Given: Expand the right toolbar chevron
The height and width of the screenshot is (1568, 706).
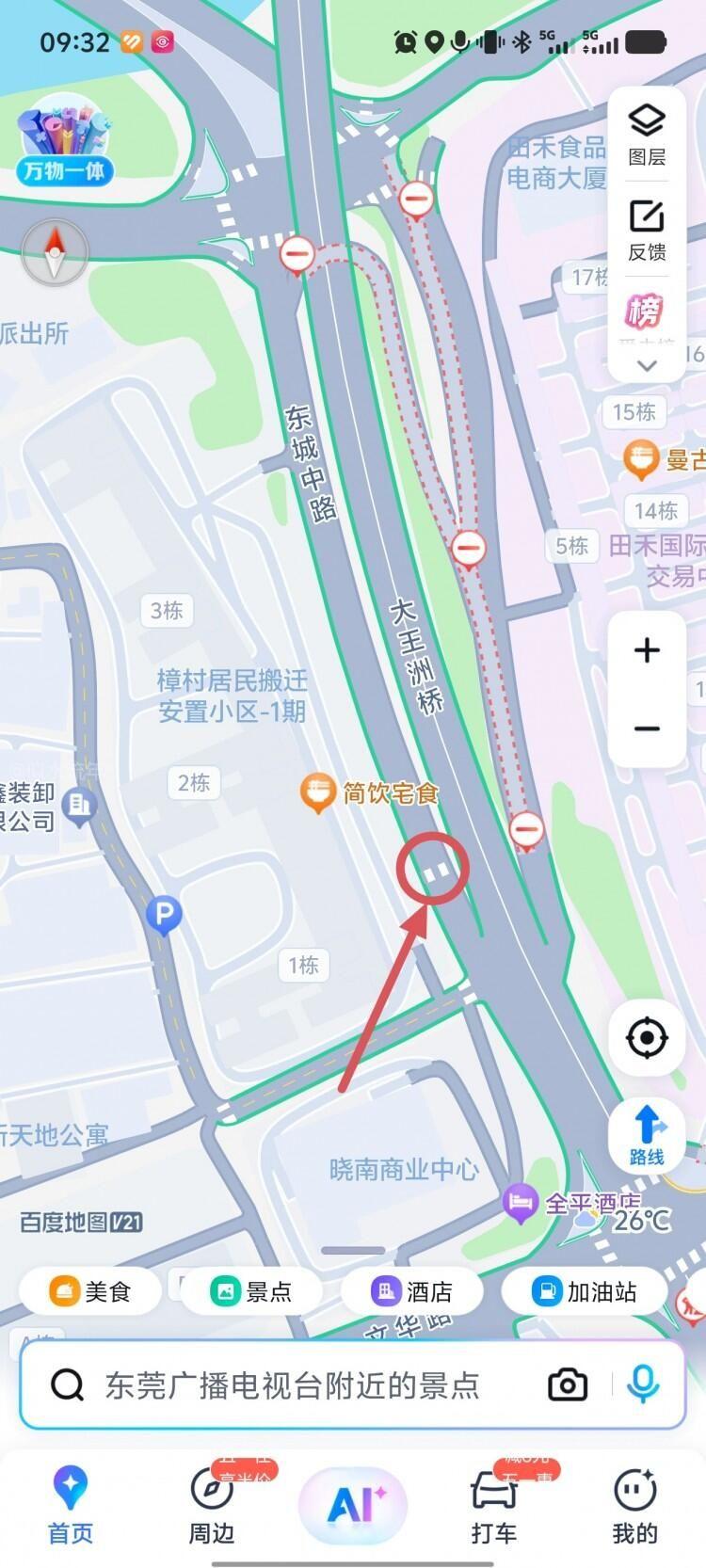Looking at the screenshot, I should [x=647, y=366].
